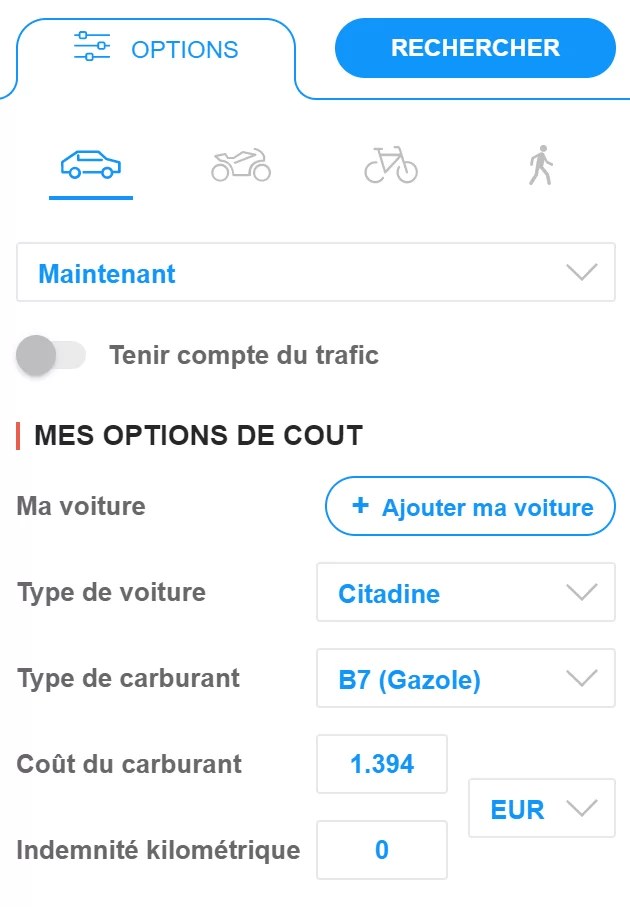Image resolution: width=630 pixels, height=907 pixels.
Task: Pick the walking travel mode
Action: tap(541, 165)
